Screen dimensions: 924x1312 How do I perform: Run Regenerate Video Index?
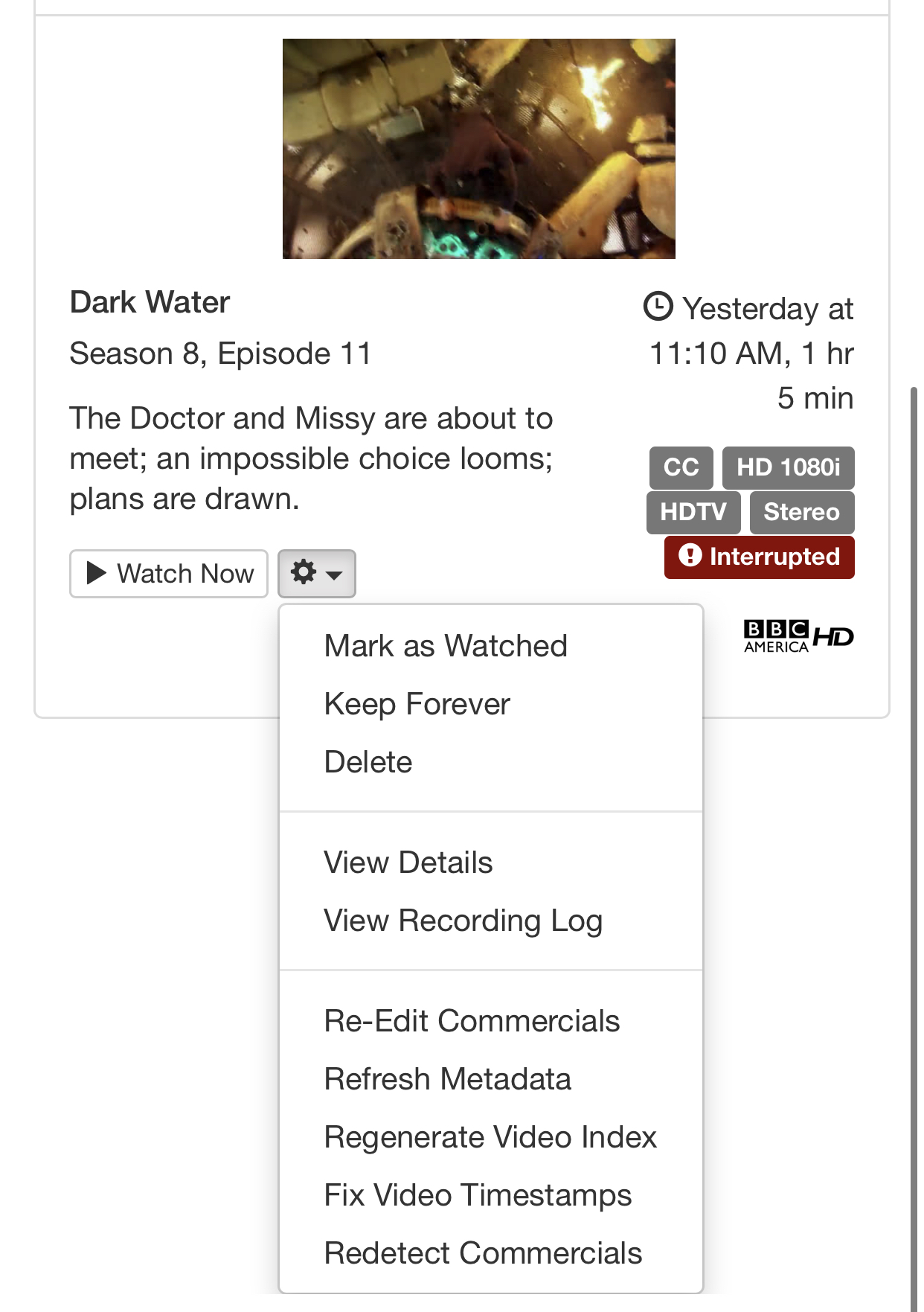coord(490,1137)
